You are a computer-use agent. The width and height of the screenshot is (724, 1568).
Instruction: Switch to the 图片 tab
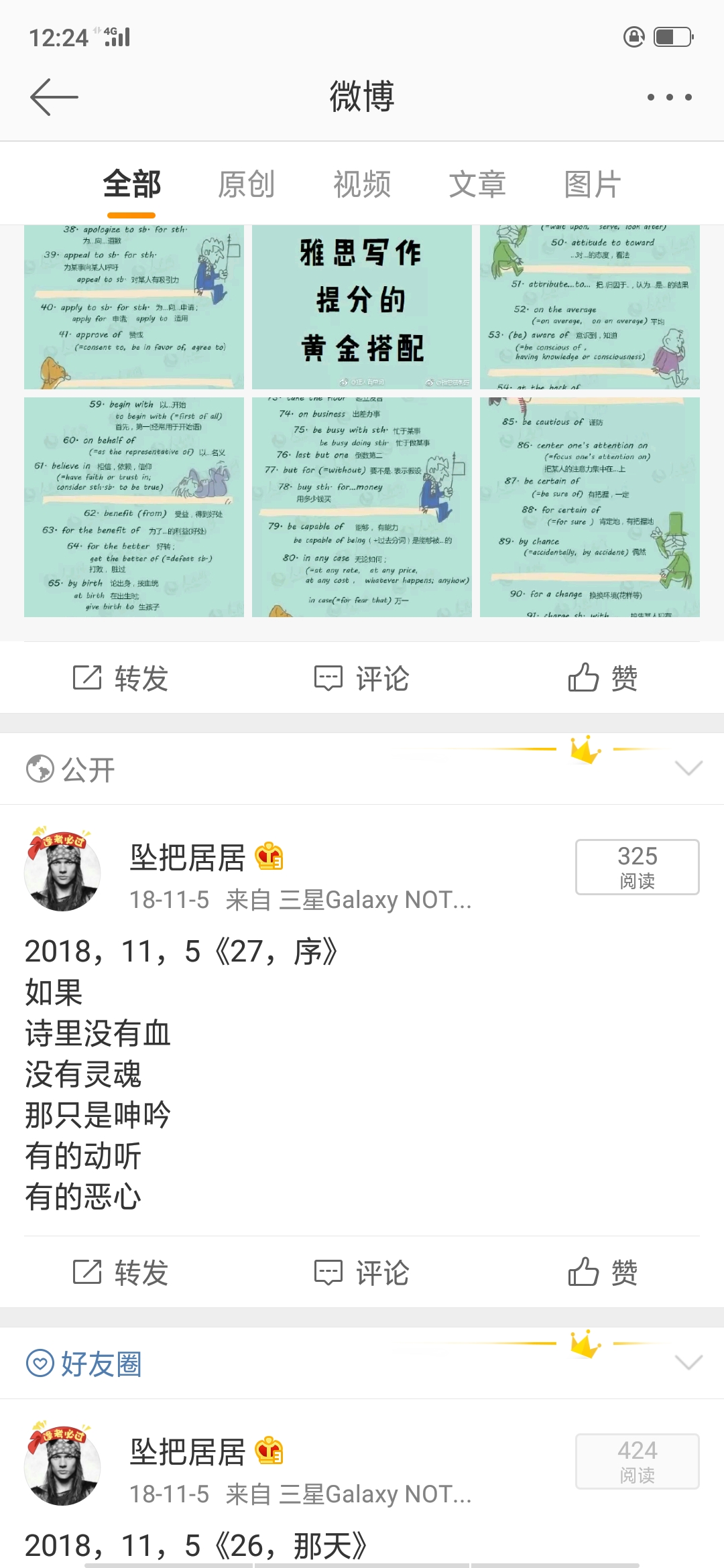tap(593, 184)
